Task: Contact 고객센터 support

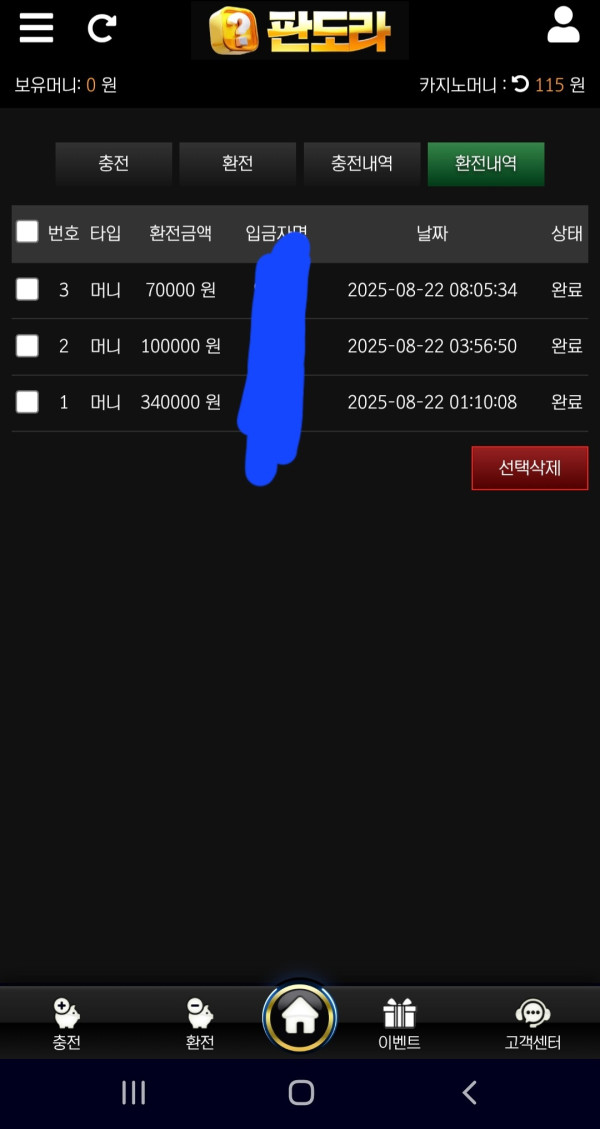Action: tap(533, 1024)
